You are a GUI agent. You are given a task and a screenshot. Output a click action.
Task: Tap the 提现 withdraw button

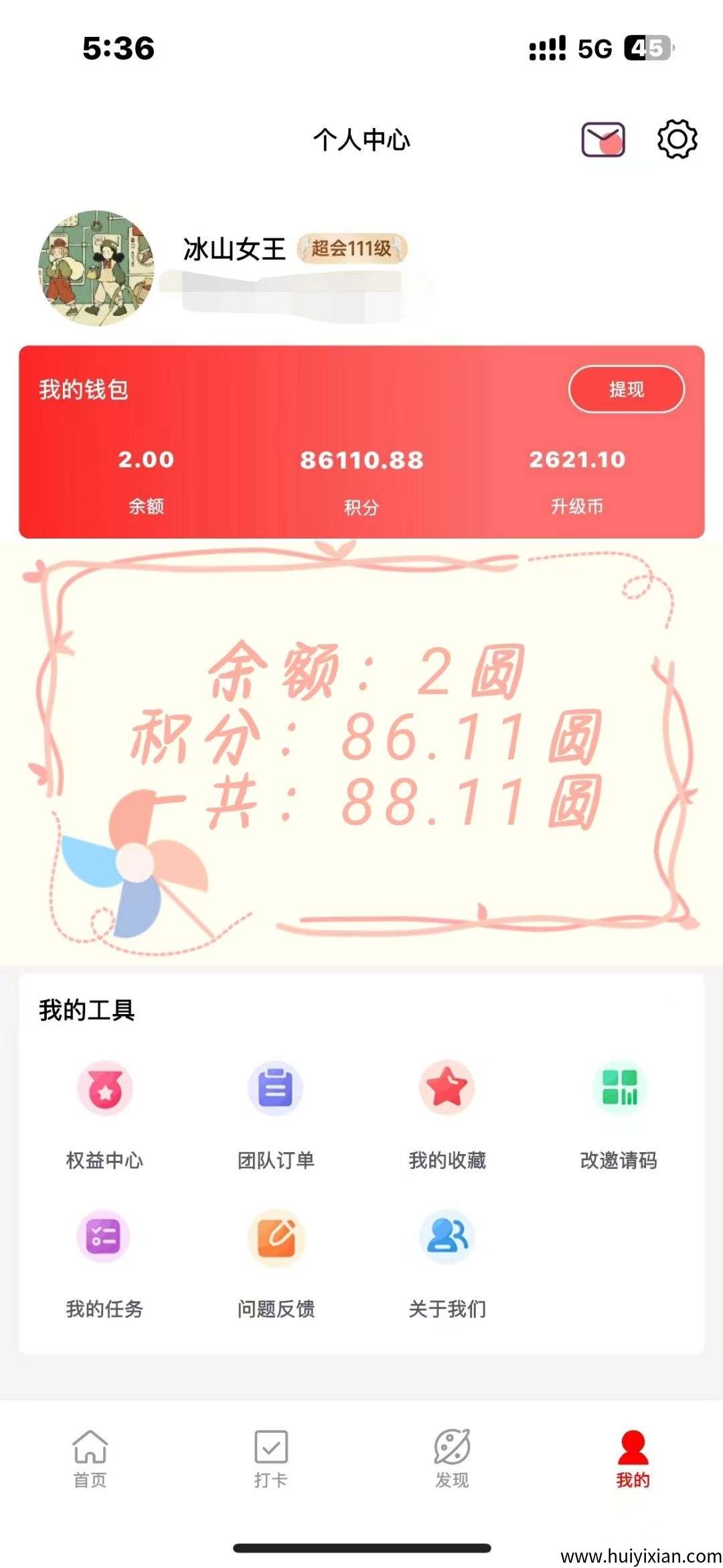pos(627,389)
